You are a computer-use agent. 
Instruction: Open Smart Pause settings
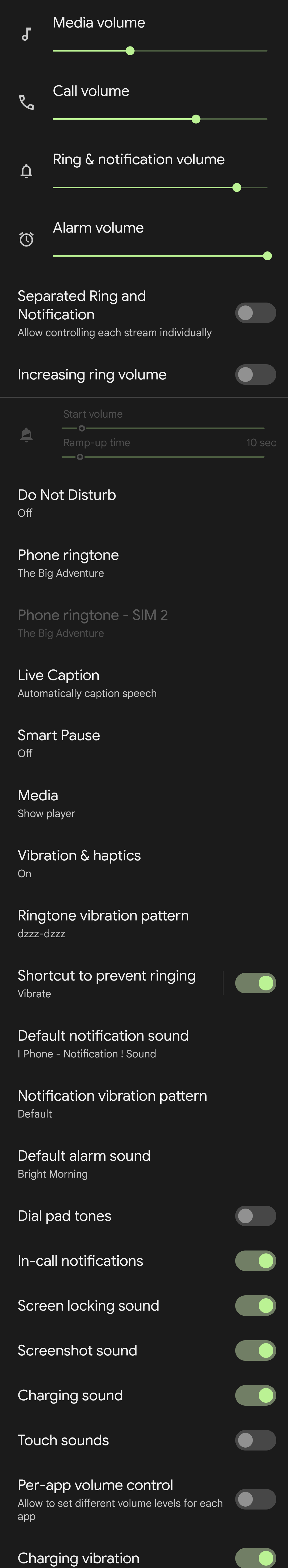click(58, 743)
